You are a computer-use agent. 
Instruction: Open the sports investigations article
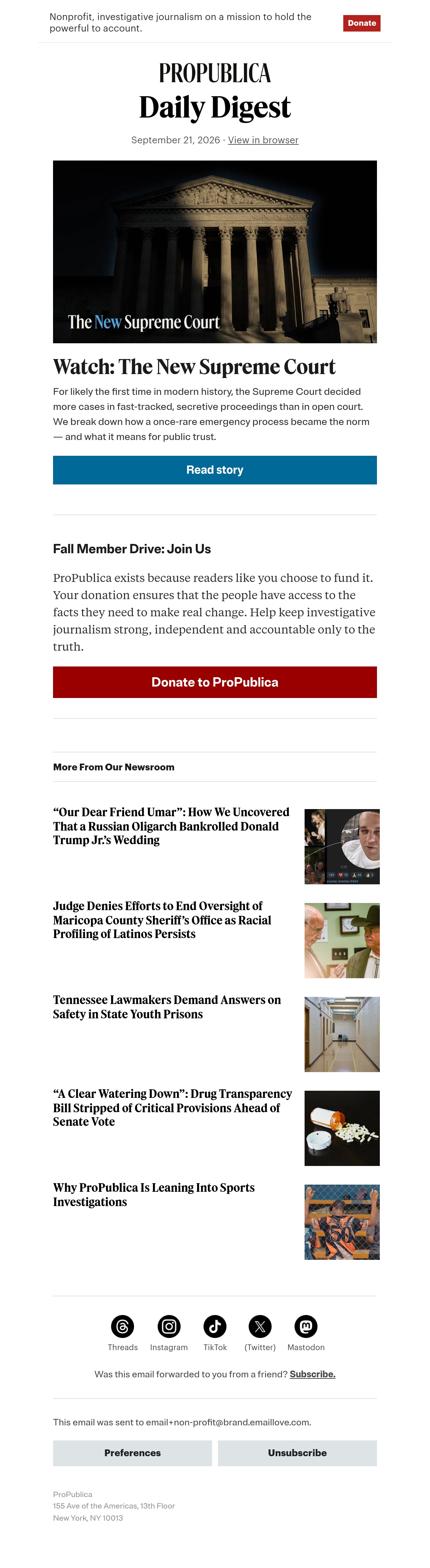point(153,1194)
